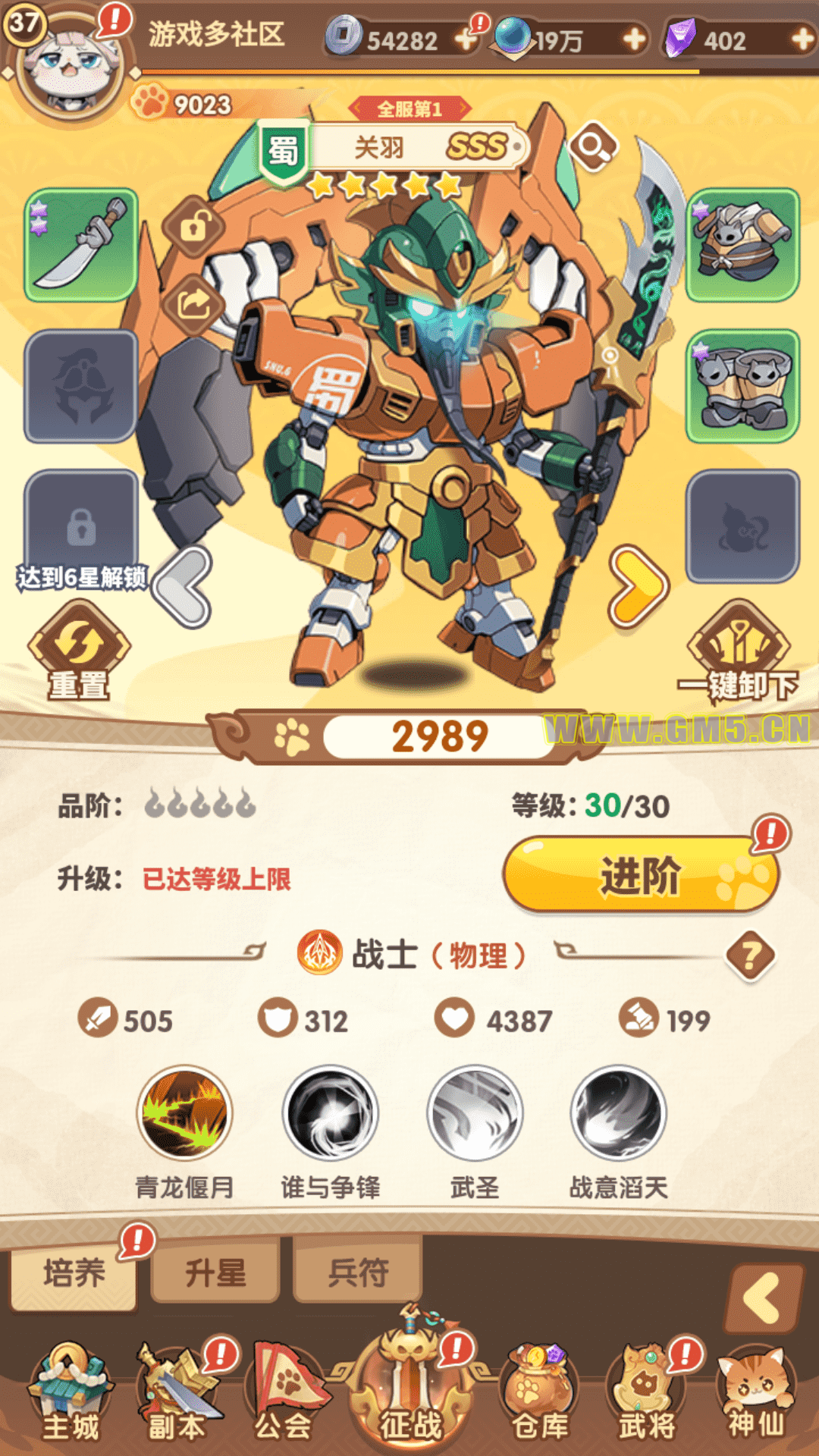This screenshot has width=819, height=1456.
Task: Switch to the 兵符 tab
Action: 357,1272
